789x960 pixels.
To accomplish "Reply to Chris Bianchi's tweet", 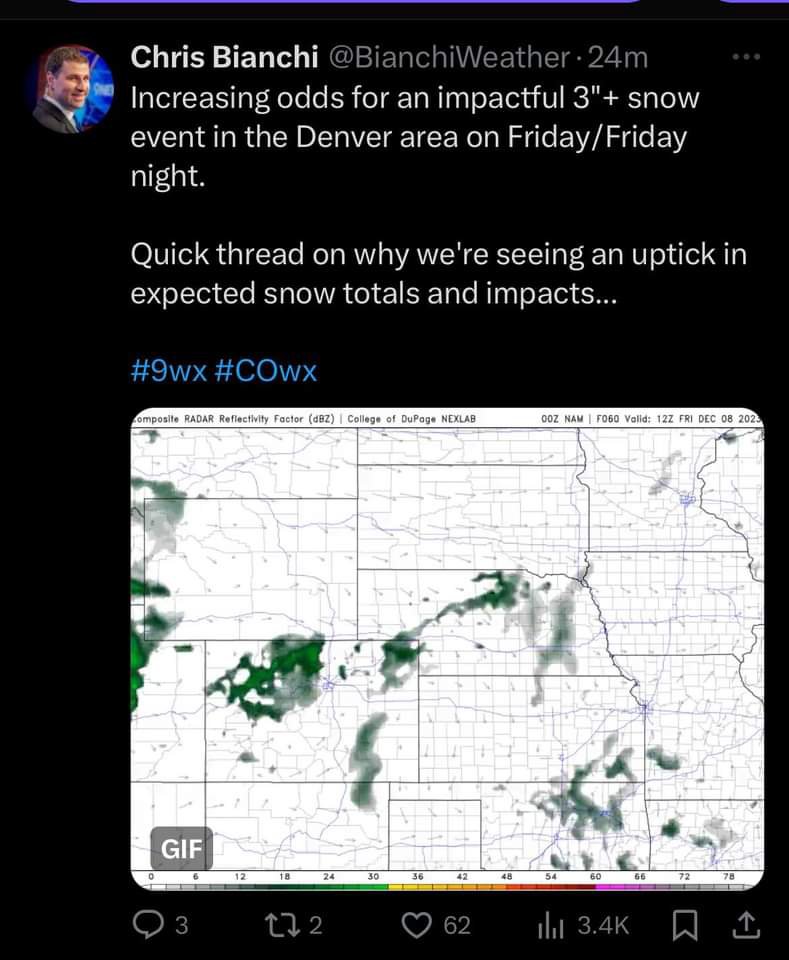I will pyautogui.click(x=148, y=926).
